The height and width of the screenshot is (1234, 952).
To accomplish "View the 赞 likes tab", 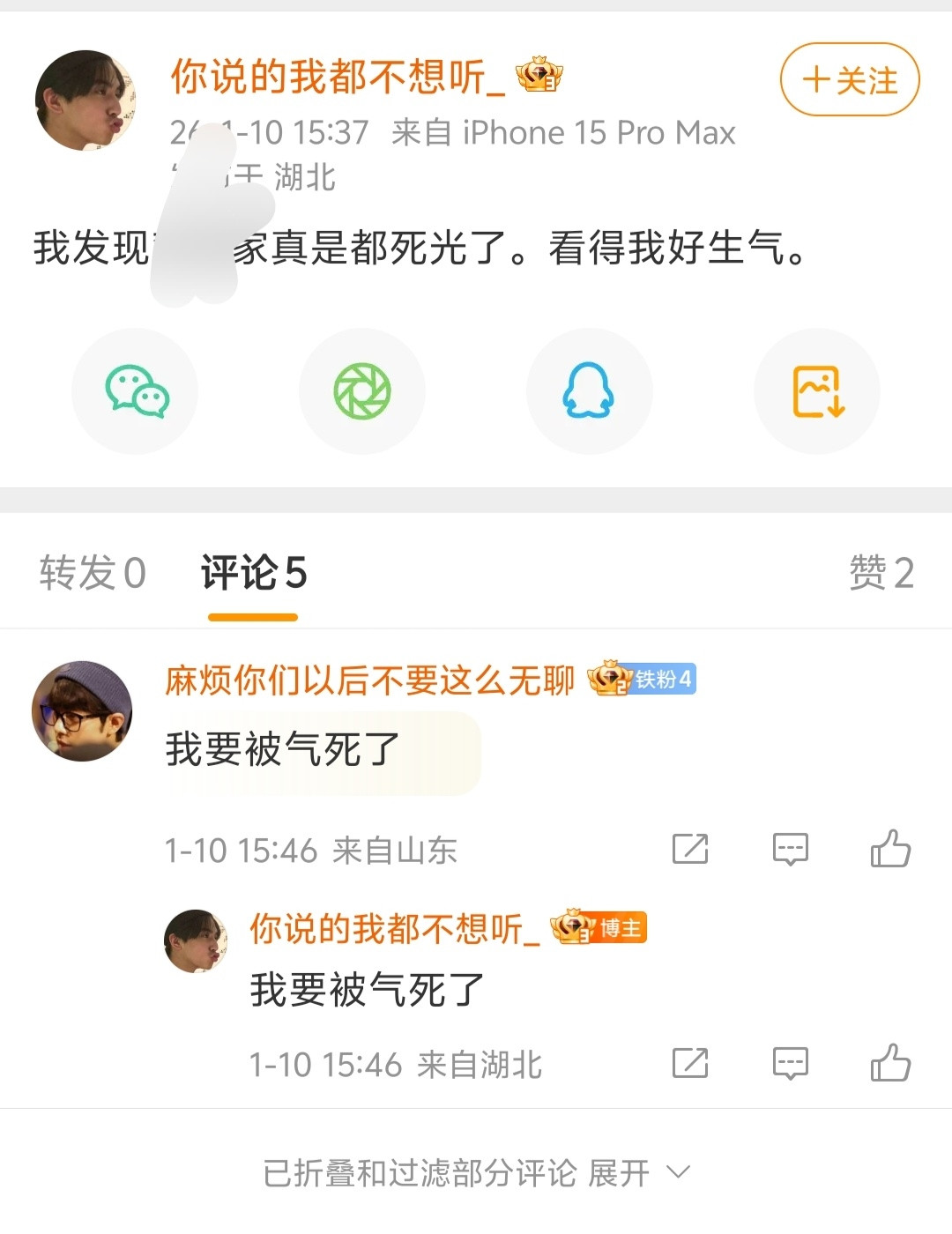I will pyautogui.click(x=881, y=573).
